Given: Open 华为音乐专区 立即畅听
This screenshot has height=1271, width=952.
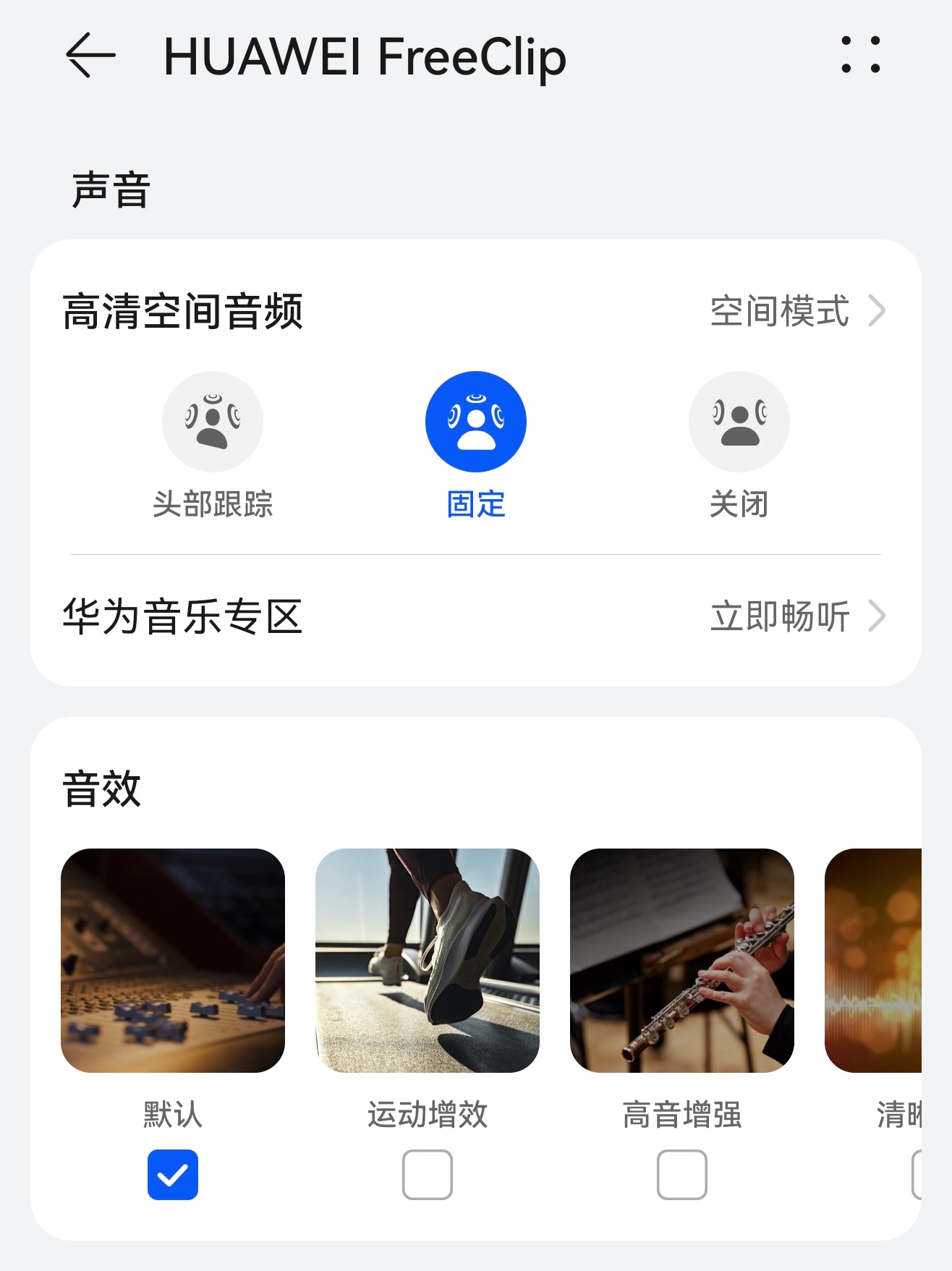Looking at the screenshot, I should 796,617.
